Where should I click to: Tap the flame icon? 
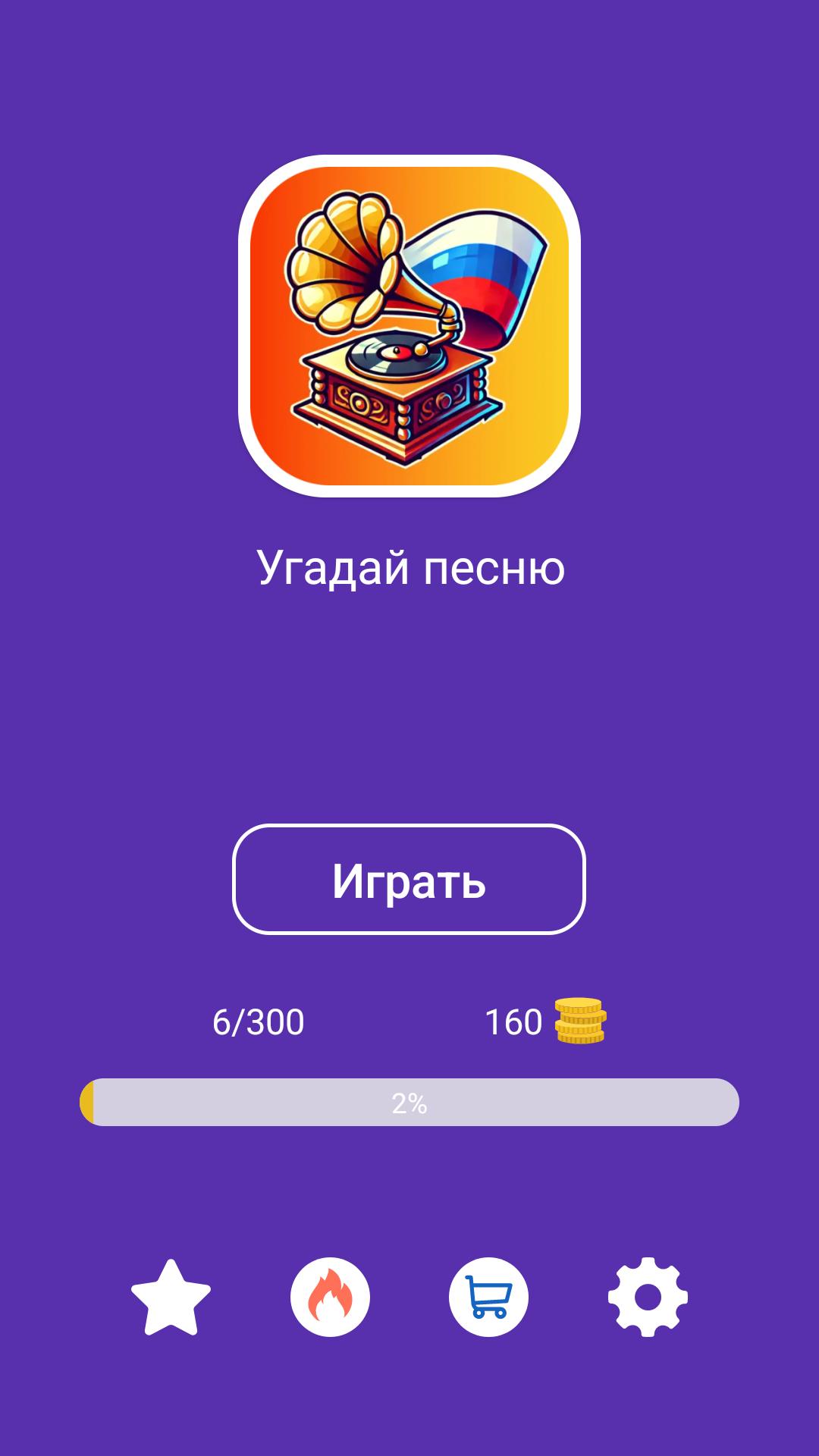coord(330,1298)
